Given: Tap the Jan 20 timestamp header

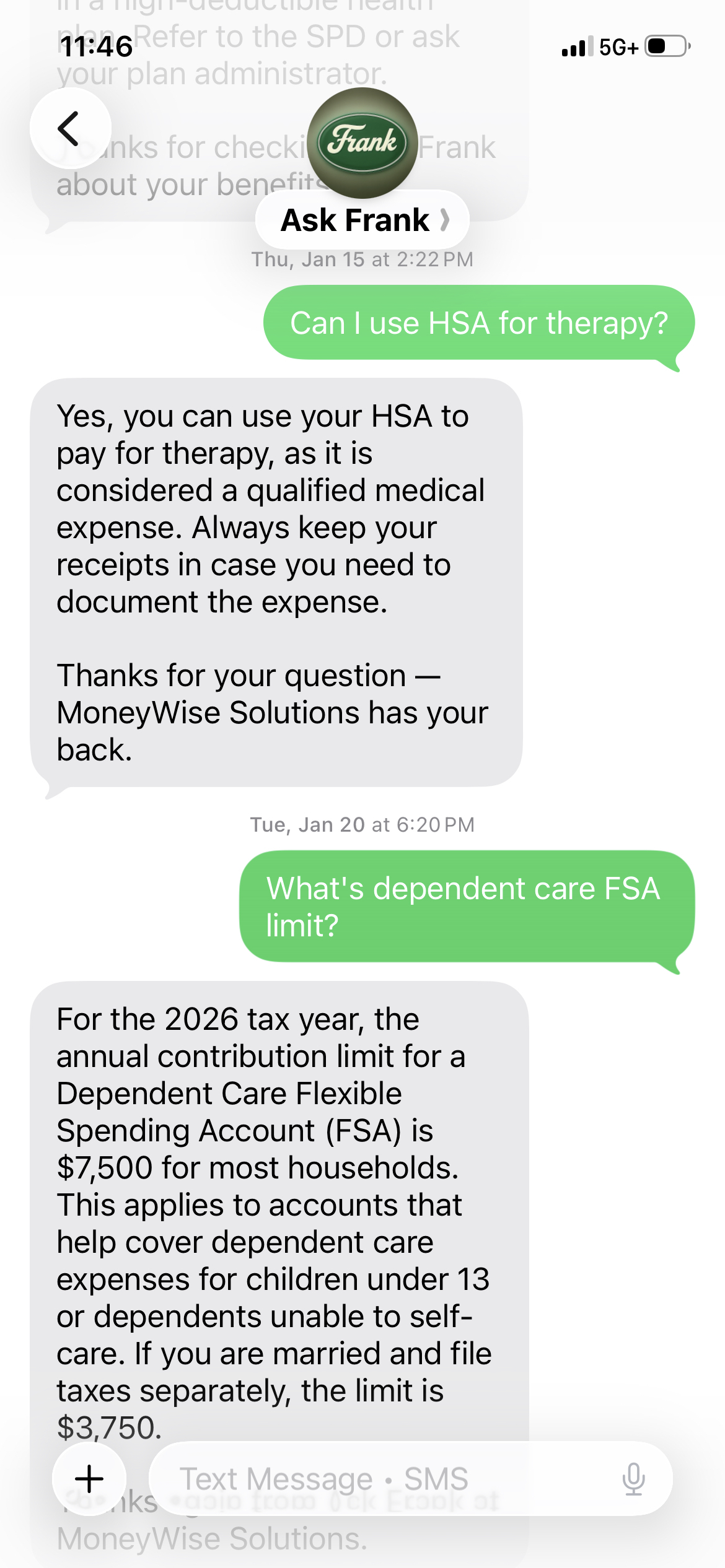Looking at the screenshot, I should (x=362, y=824).
